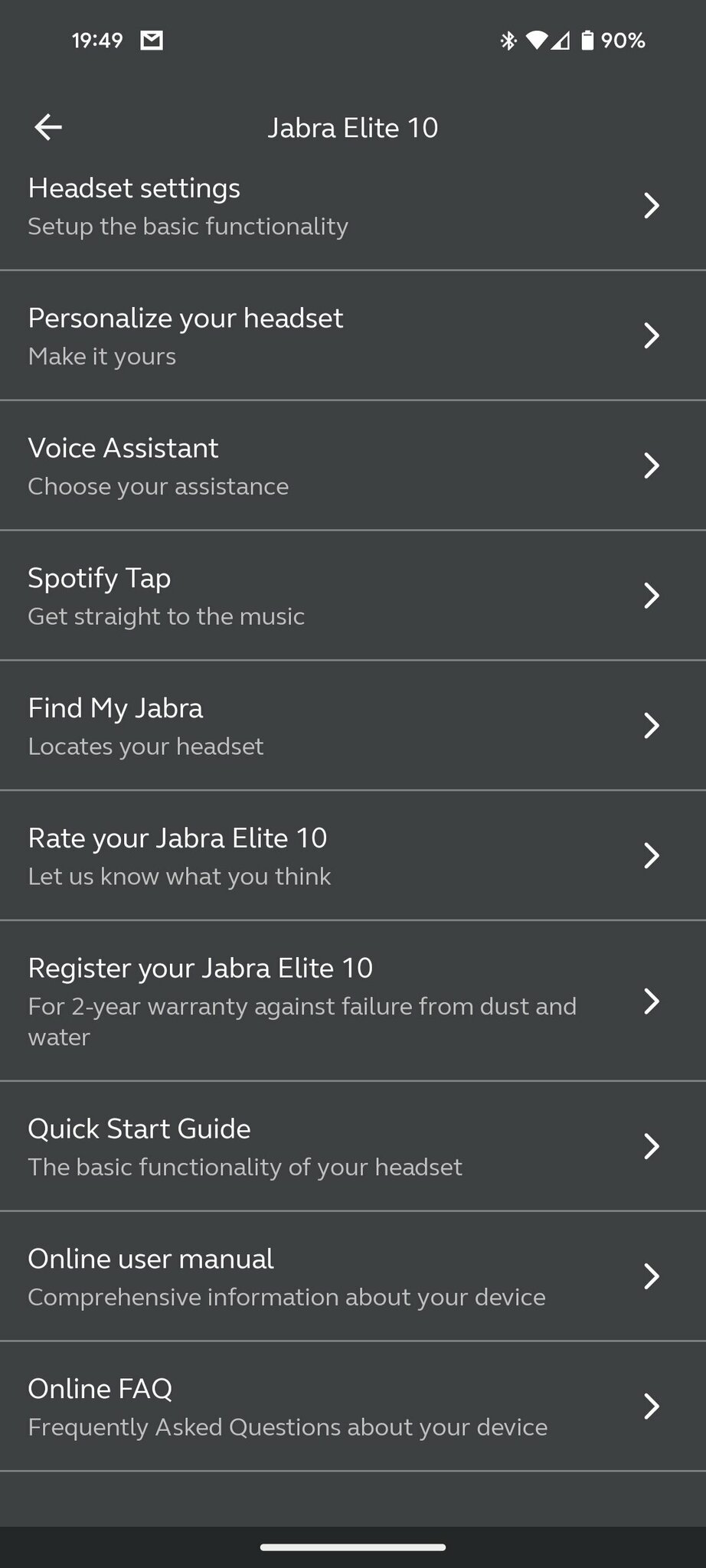Open Personalize your headset

coord(353,335)
